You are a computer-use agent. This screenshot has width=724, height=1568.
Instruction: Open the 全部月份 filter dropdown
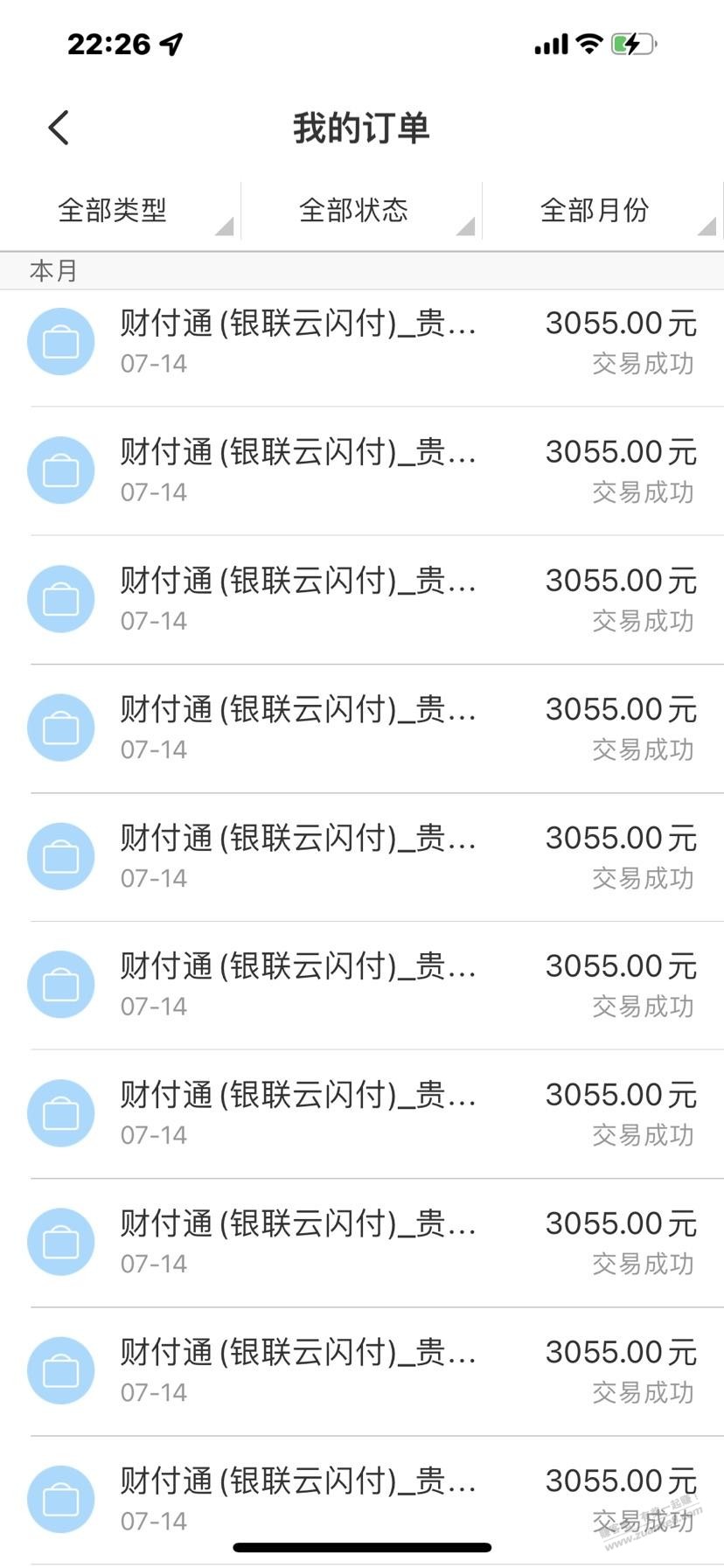(602, 210)
